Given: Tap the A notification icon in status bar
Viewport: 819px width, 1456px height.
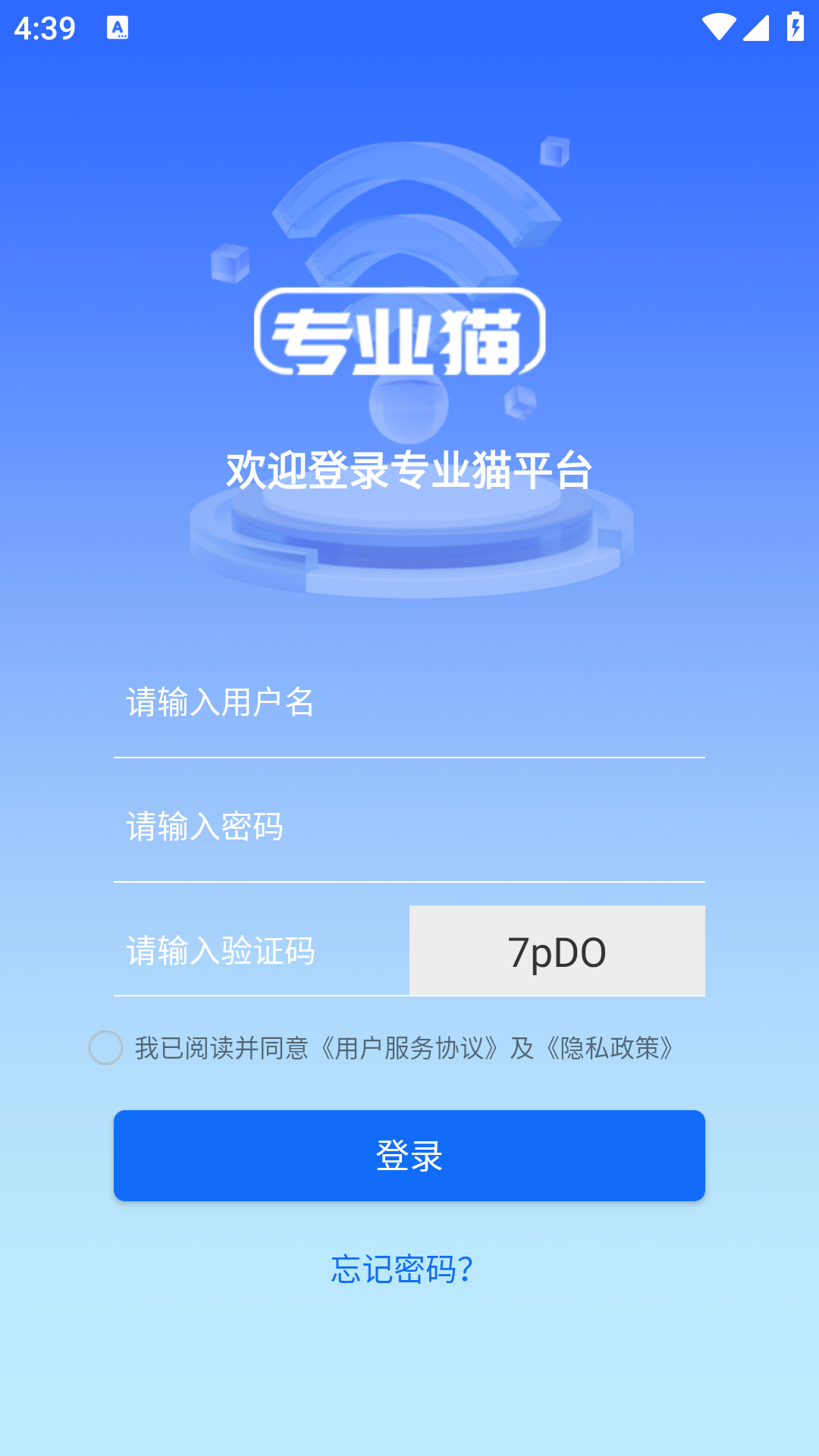Looking at the screenshot, I should pyautogui.click(x=119, y=27).
